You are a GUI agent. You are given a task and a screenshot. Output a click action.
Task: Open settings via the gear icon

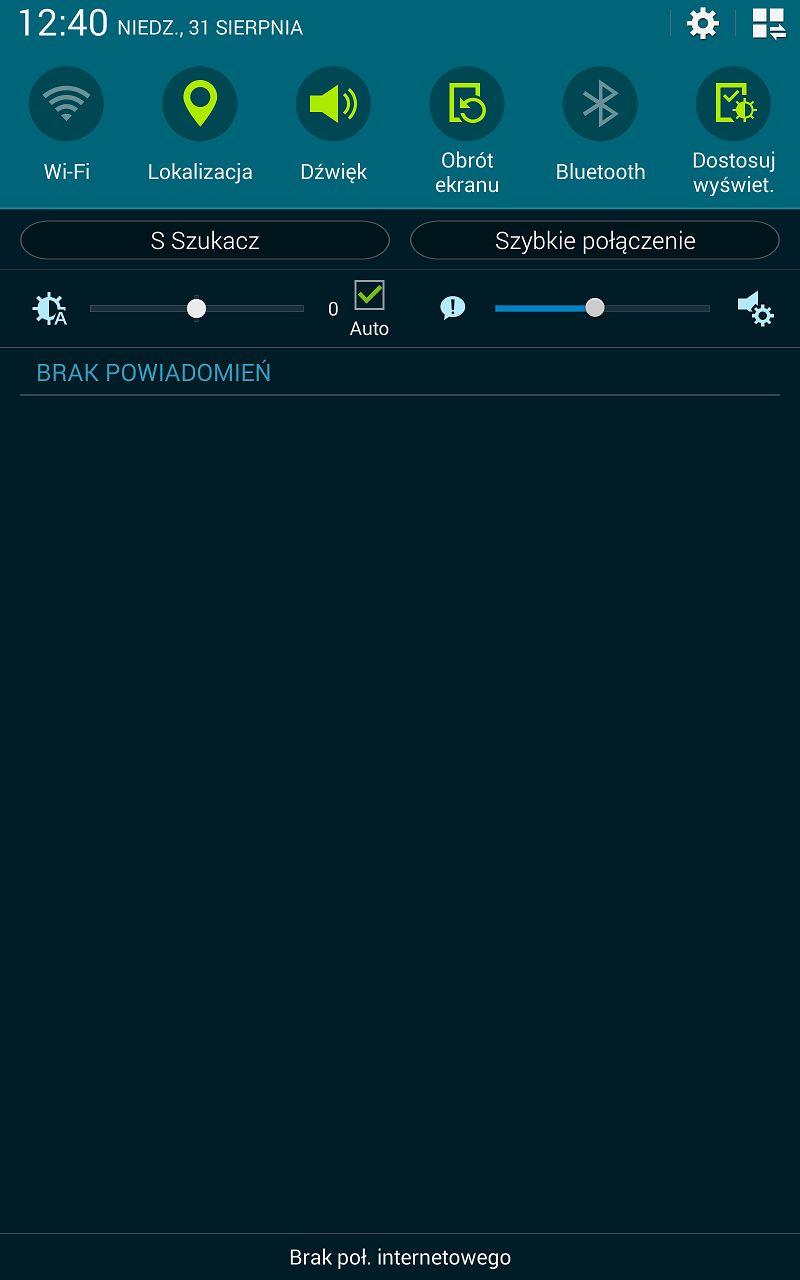point(703,23)
